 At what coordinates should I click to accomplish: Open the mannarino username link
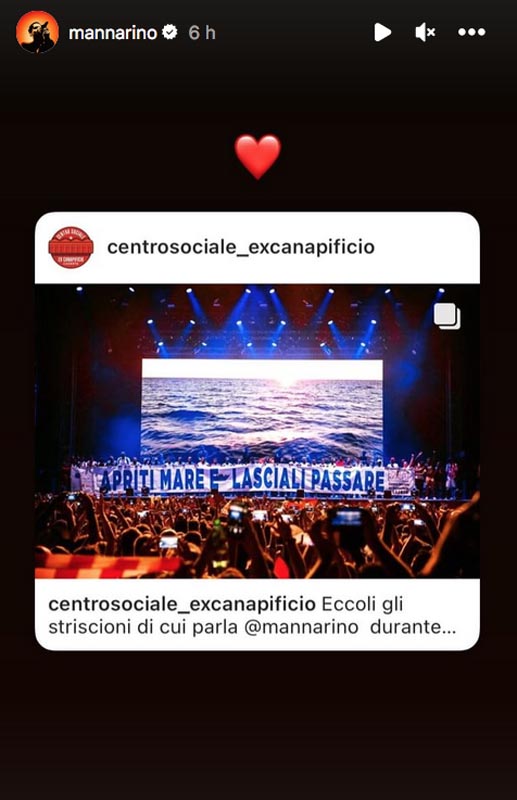pyautogui.click(x=112, y=33)
